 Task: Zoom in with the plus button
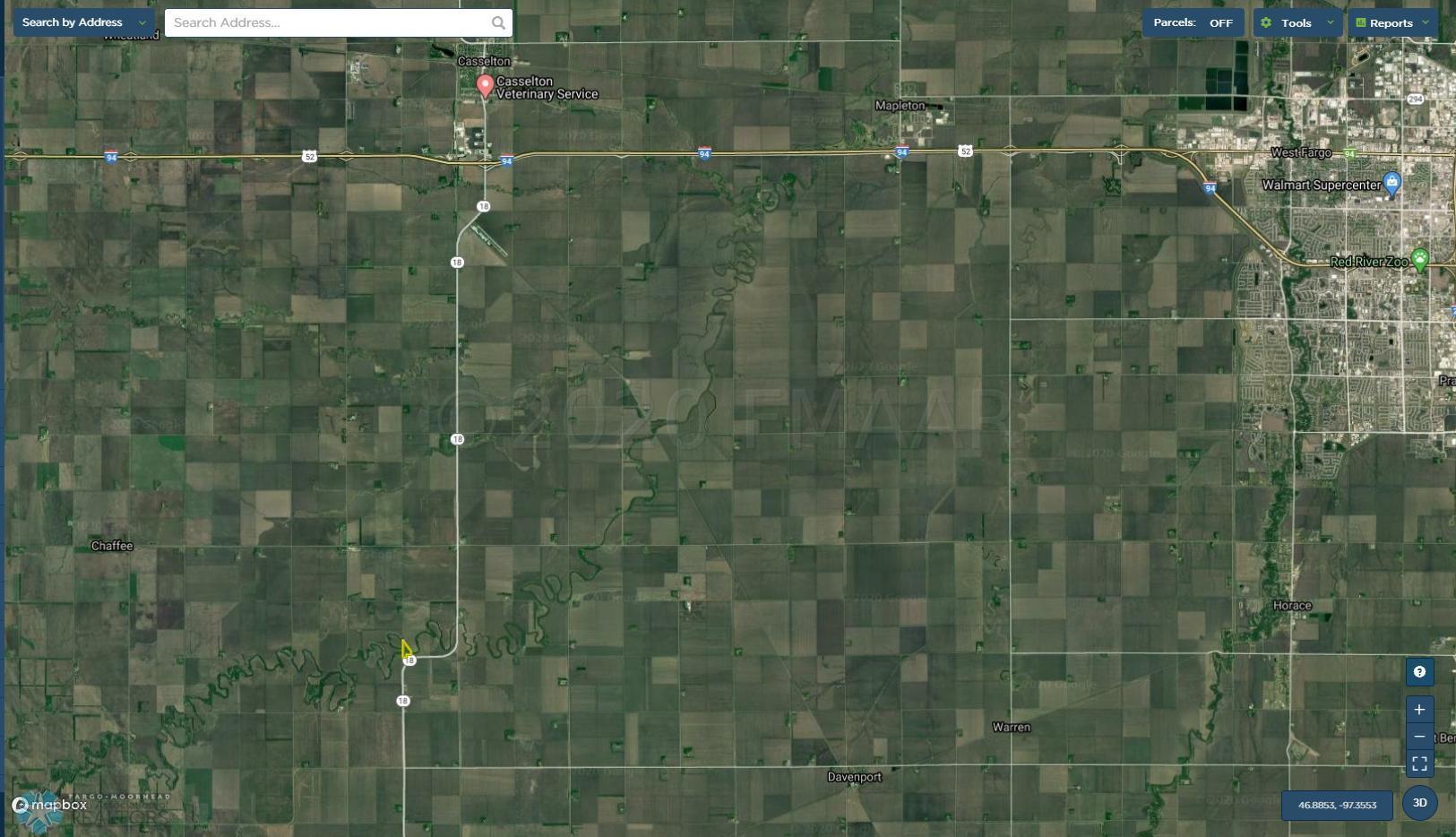coord(1419,710)
